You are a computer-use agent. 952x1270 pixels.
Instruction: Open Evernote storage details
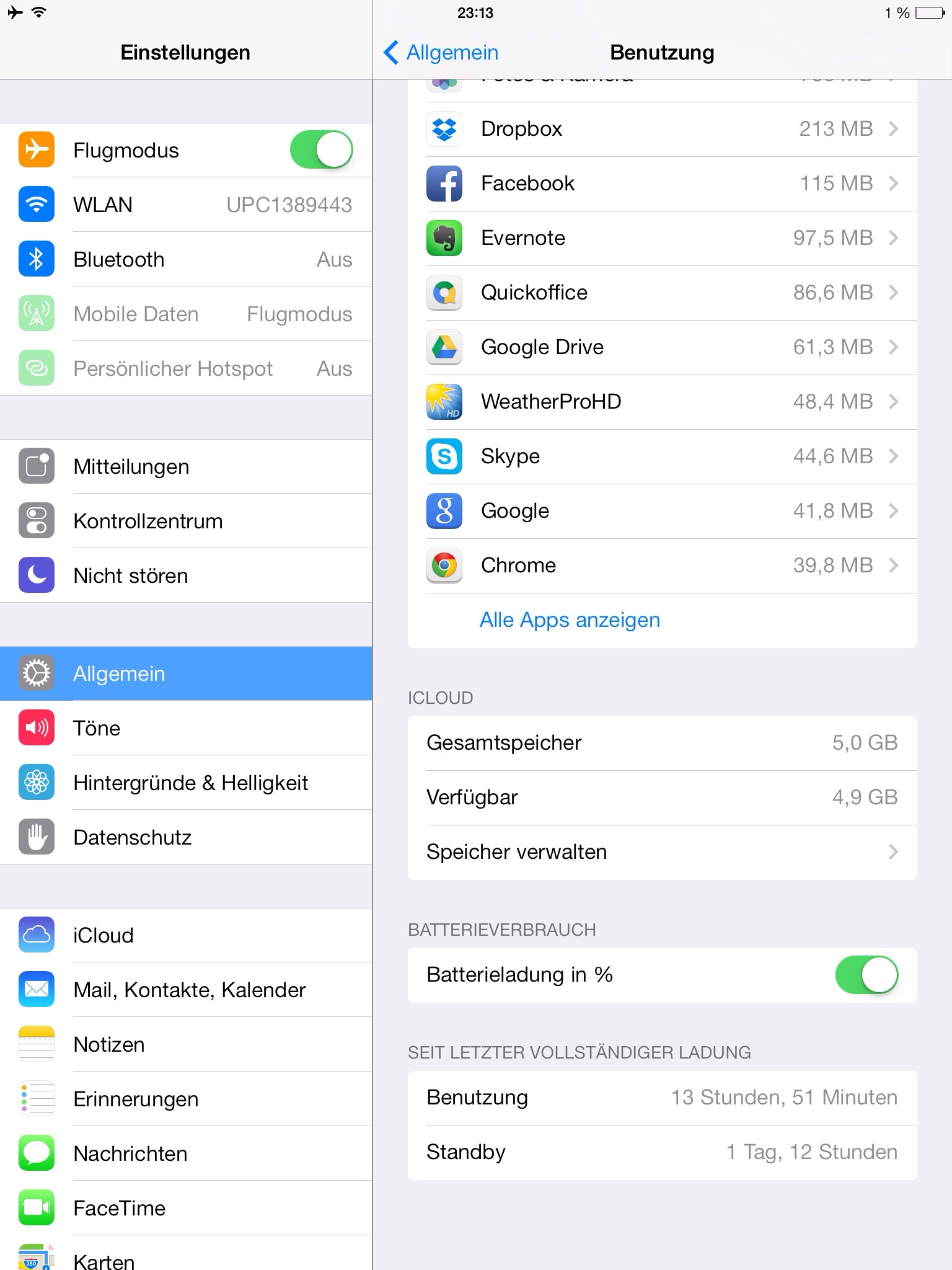click(x=662, y=238)
